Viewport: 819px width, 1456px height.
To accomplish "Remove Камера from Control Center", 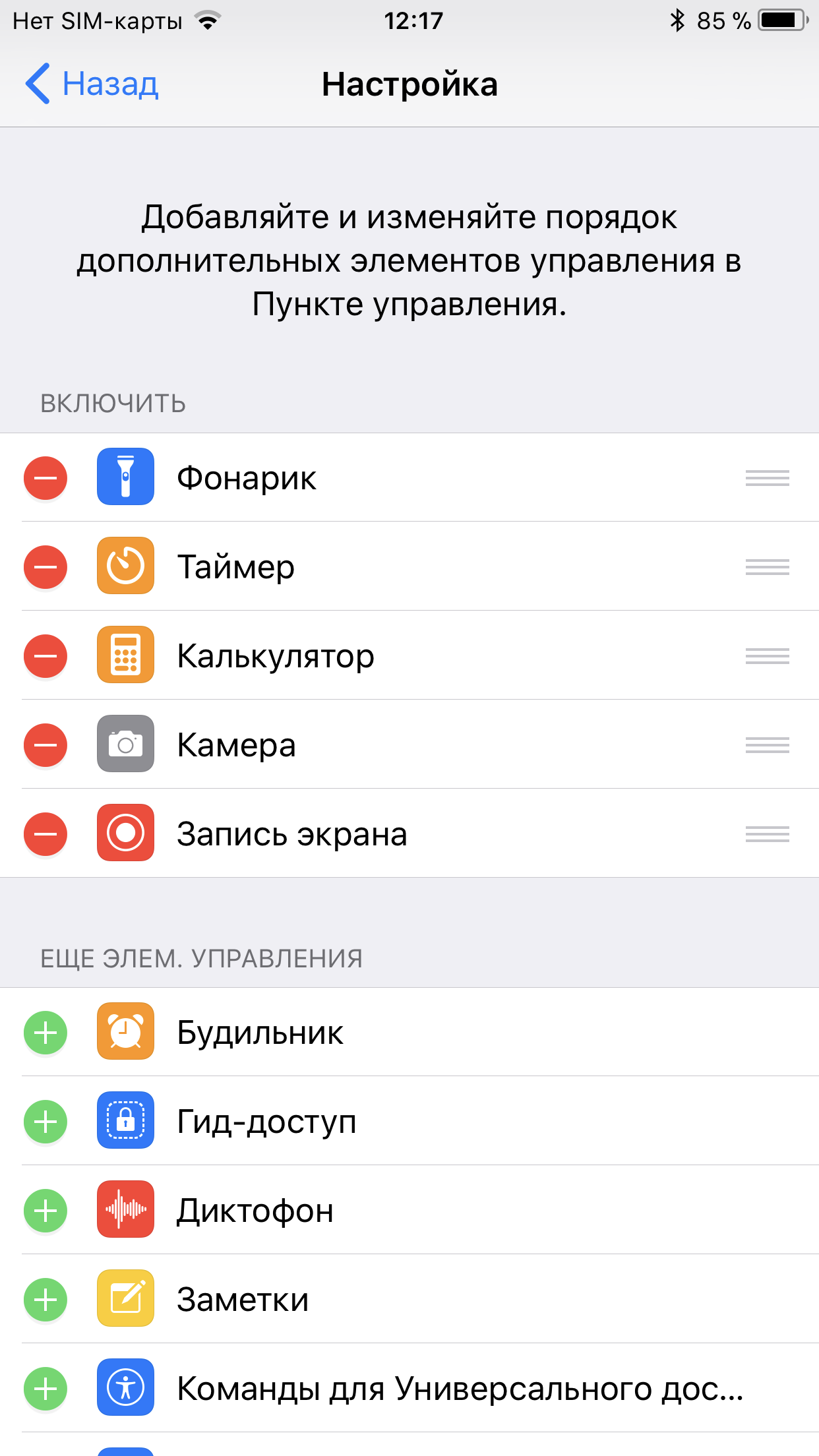I will [x=45, y=744].
